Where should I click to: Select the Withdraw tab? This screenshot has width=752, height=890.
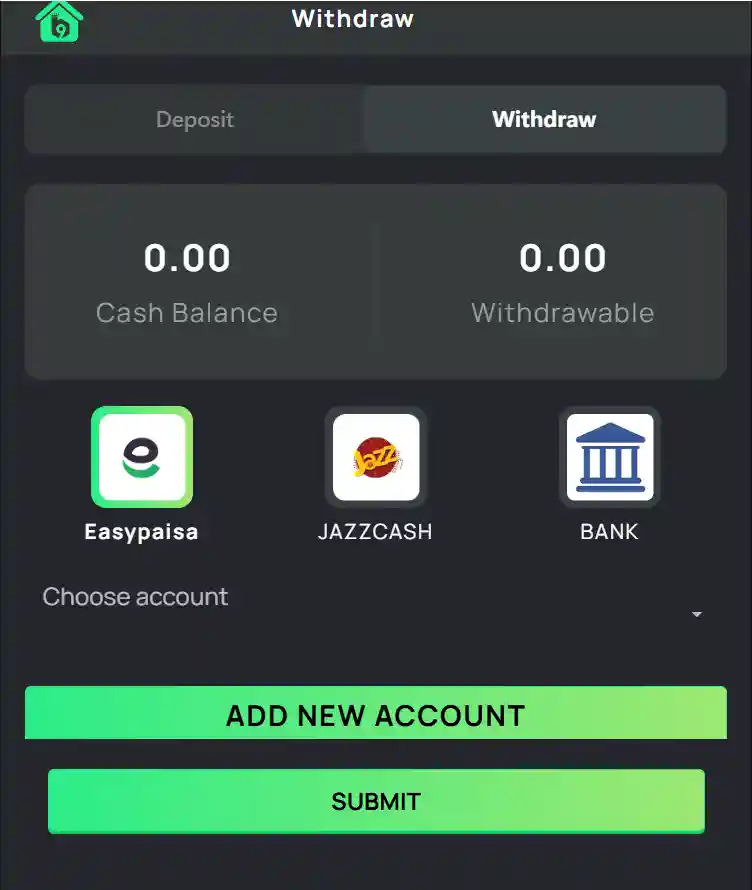pos(544,120)
